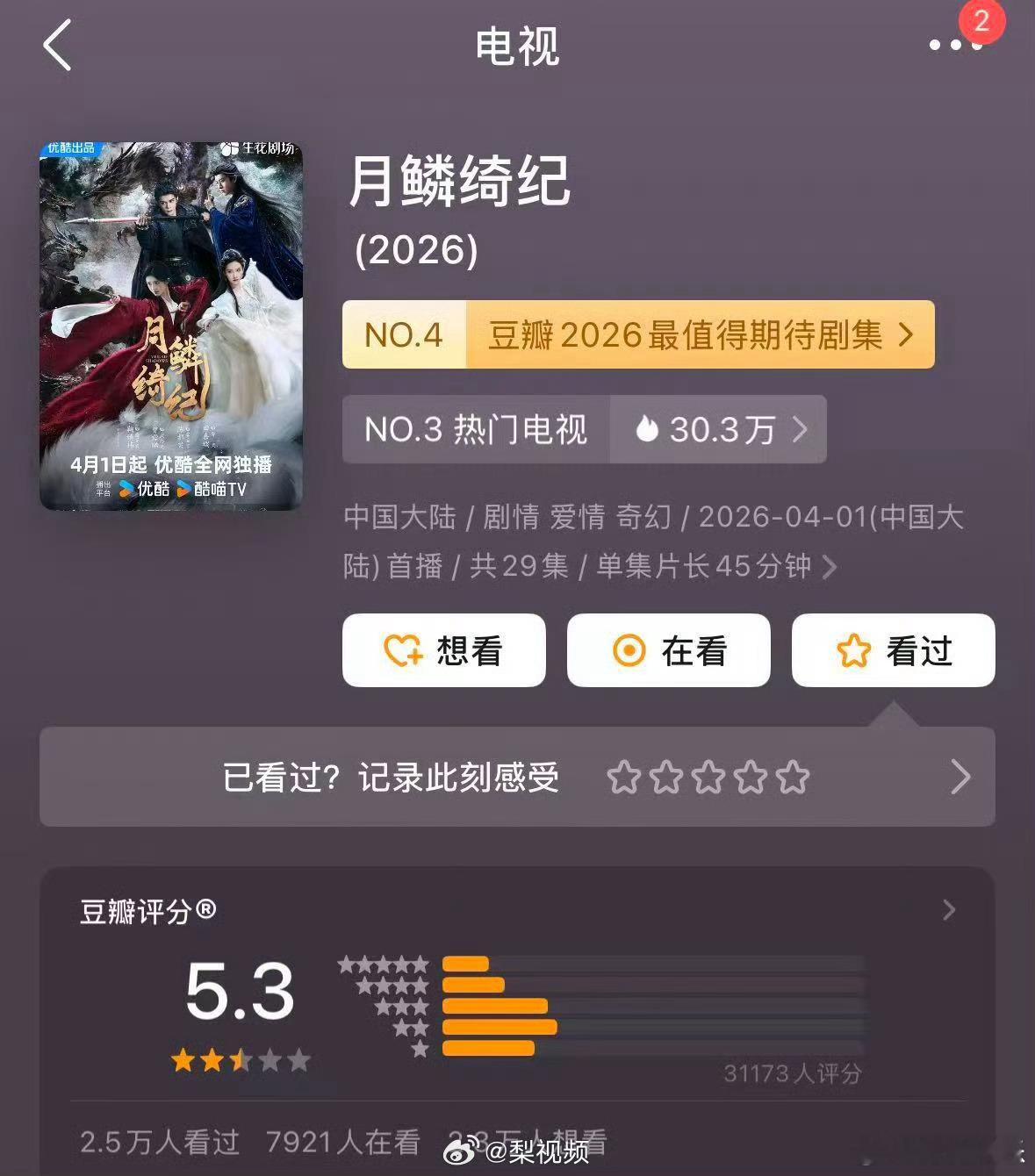
Task: Open the 豆瓣评分 detail arrow
Action: coord(949,911)
